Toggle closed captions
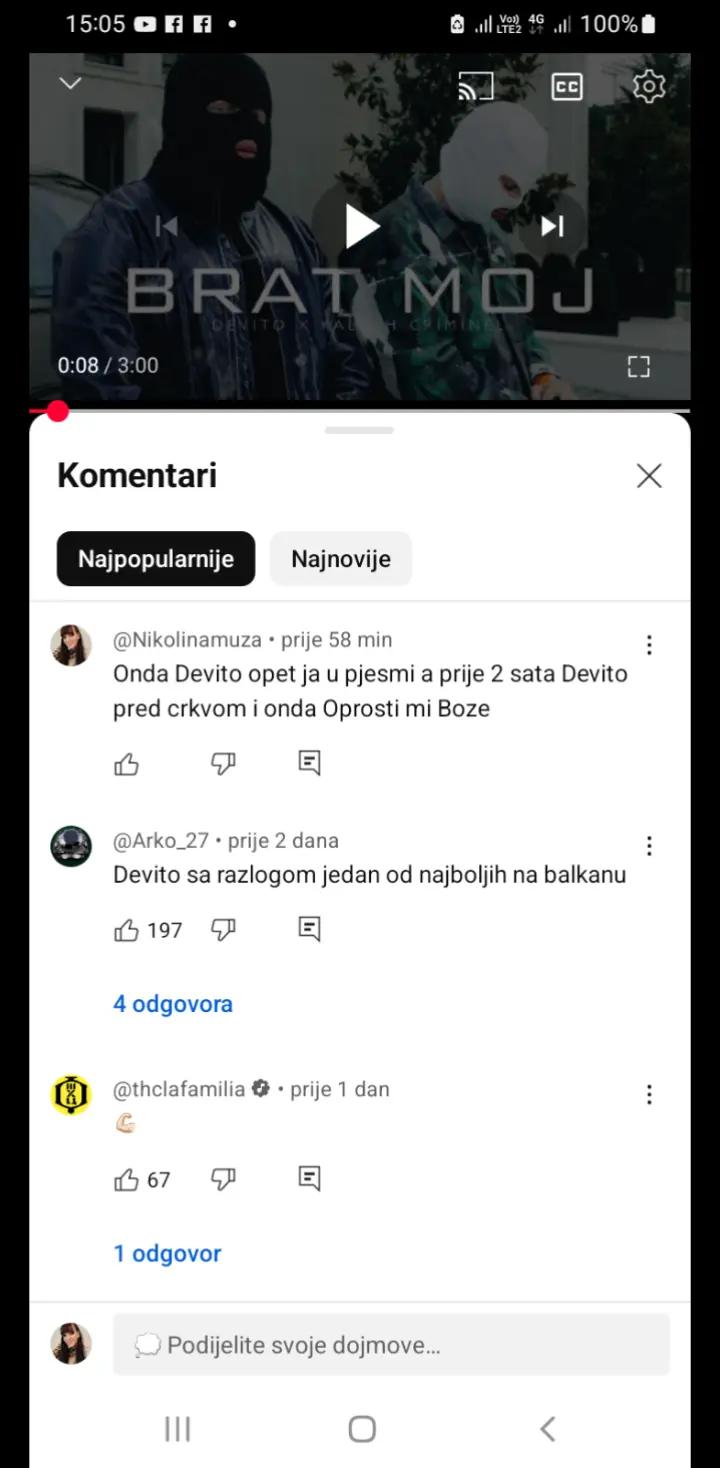This screenshot has height=1468, width=720. [567, 87]
